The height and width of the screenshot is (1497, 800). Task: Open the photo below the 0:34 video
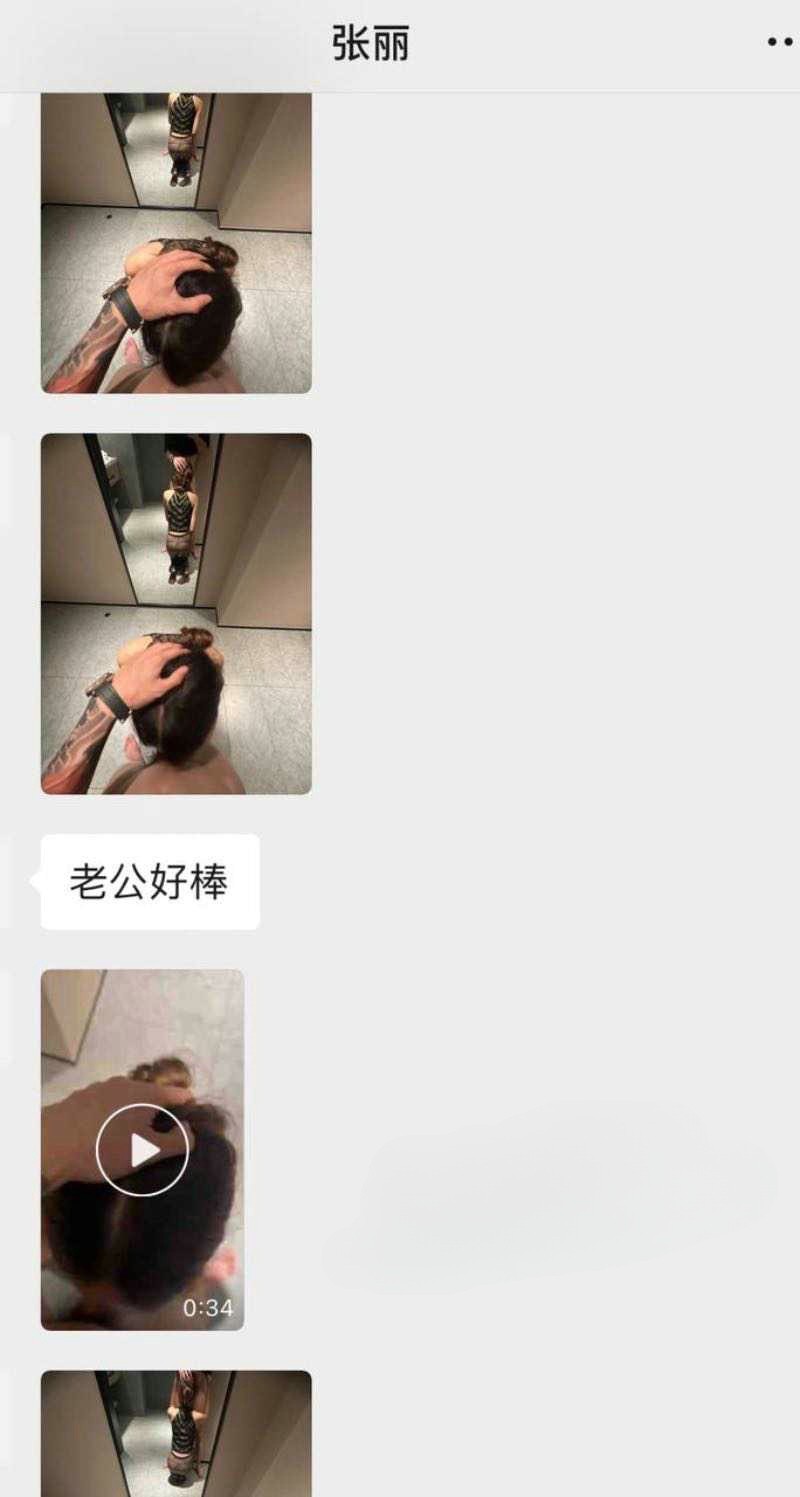(x=176, y=1435)
